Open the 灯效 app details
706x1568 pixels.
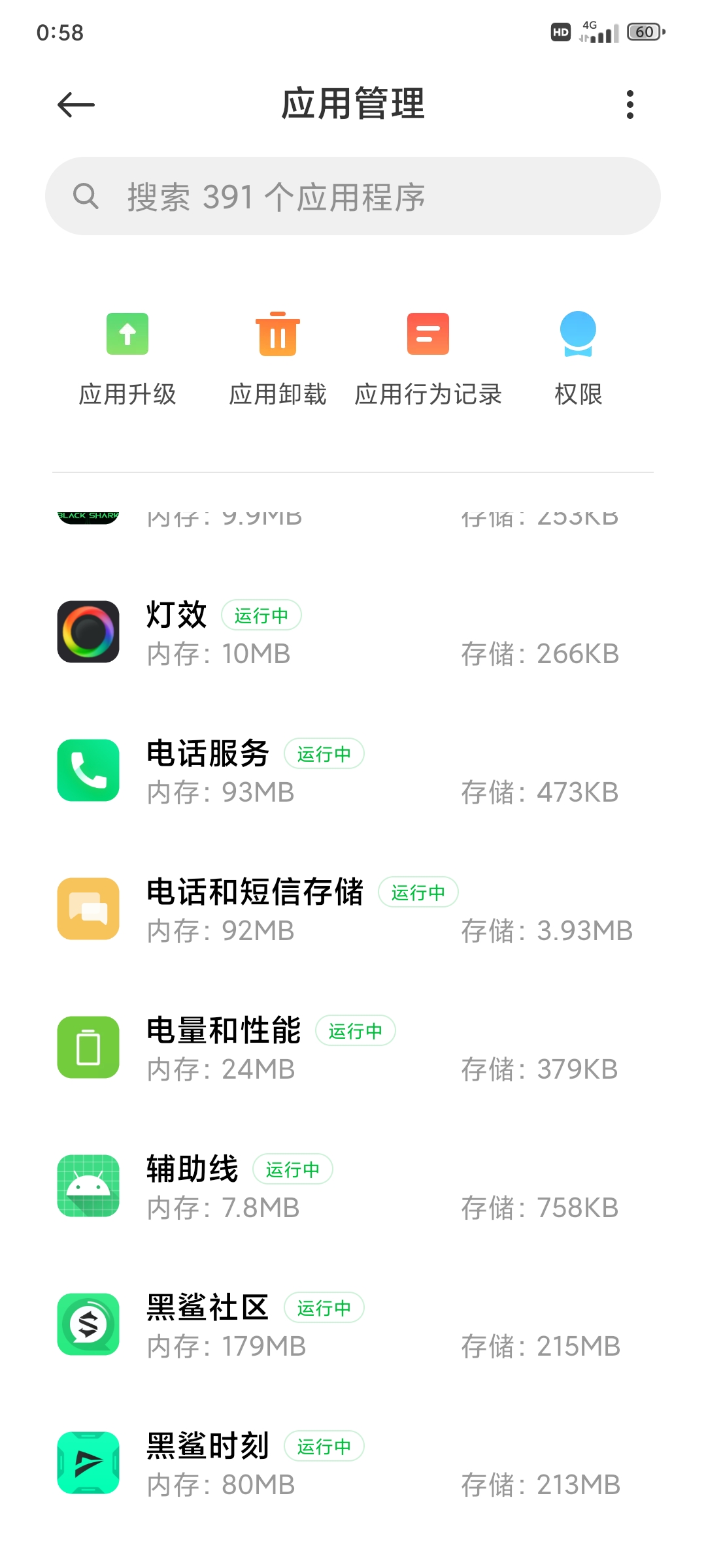tap(353, 632)
